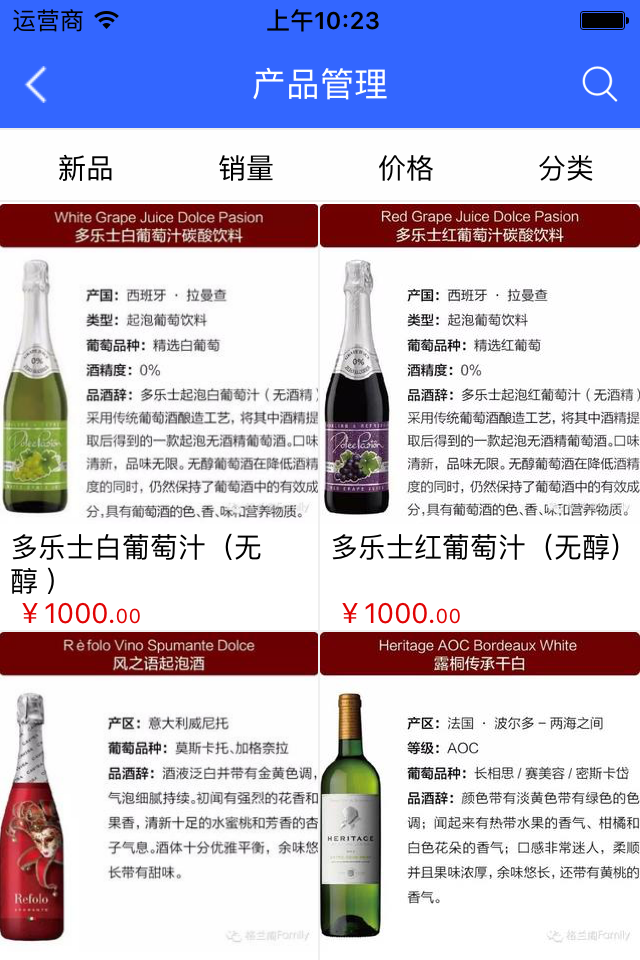This screenshot has width=640, height=960.
Task: Sort products by 销量
Action: (x=246, y=168)
